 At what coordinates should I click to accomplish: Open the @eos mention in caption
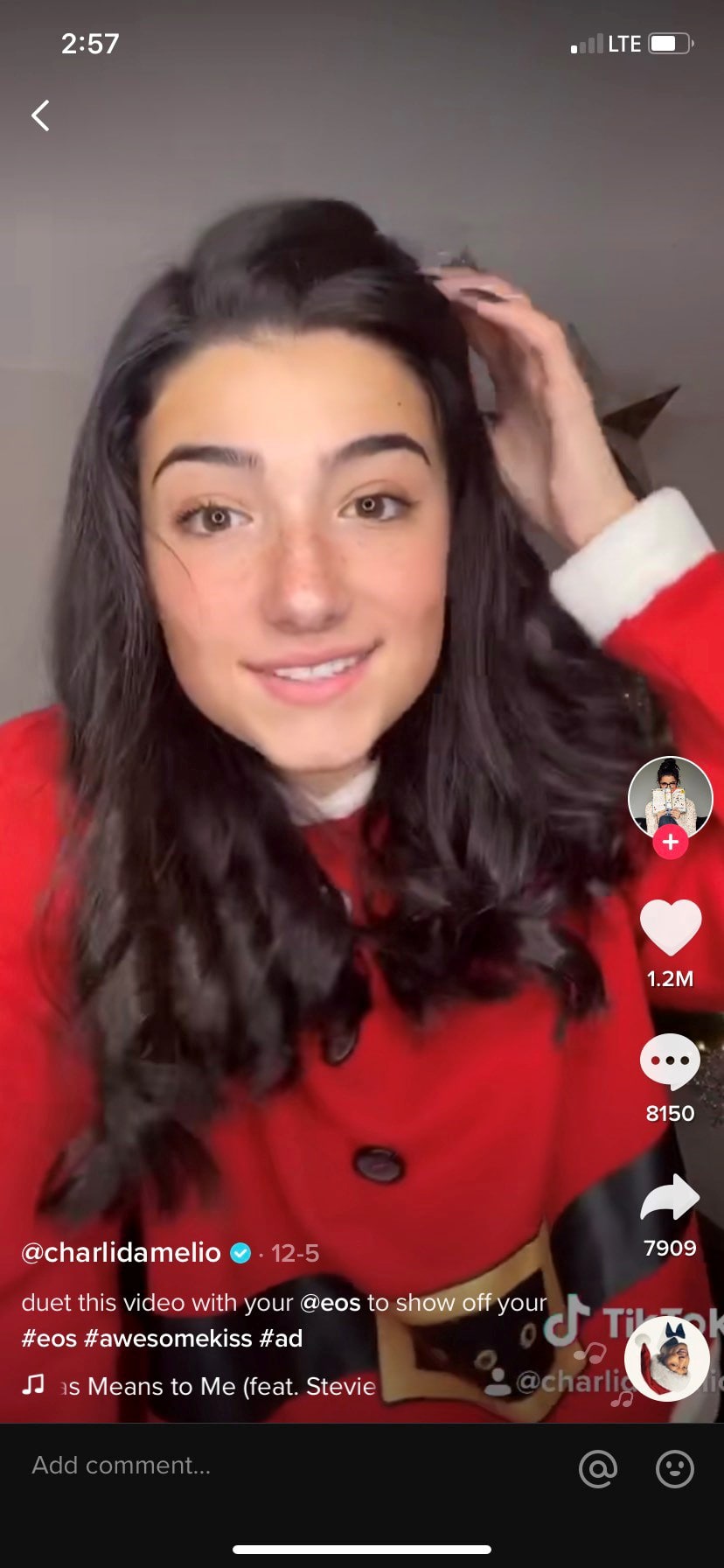click(330, 1303)
